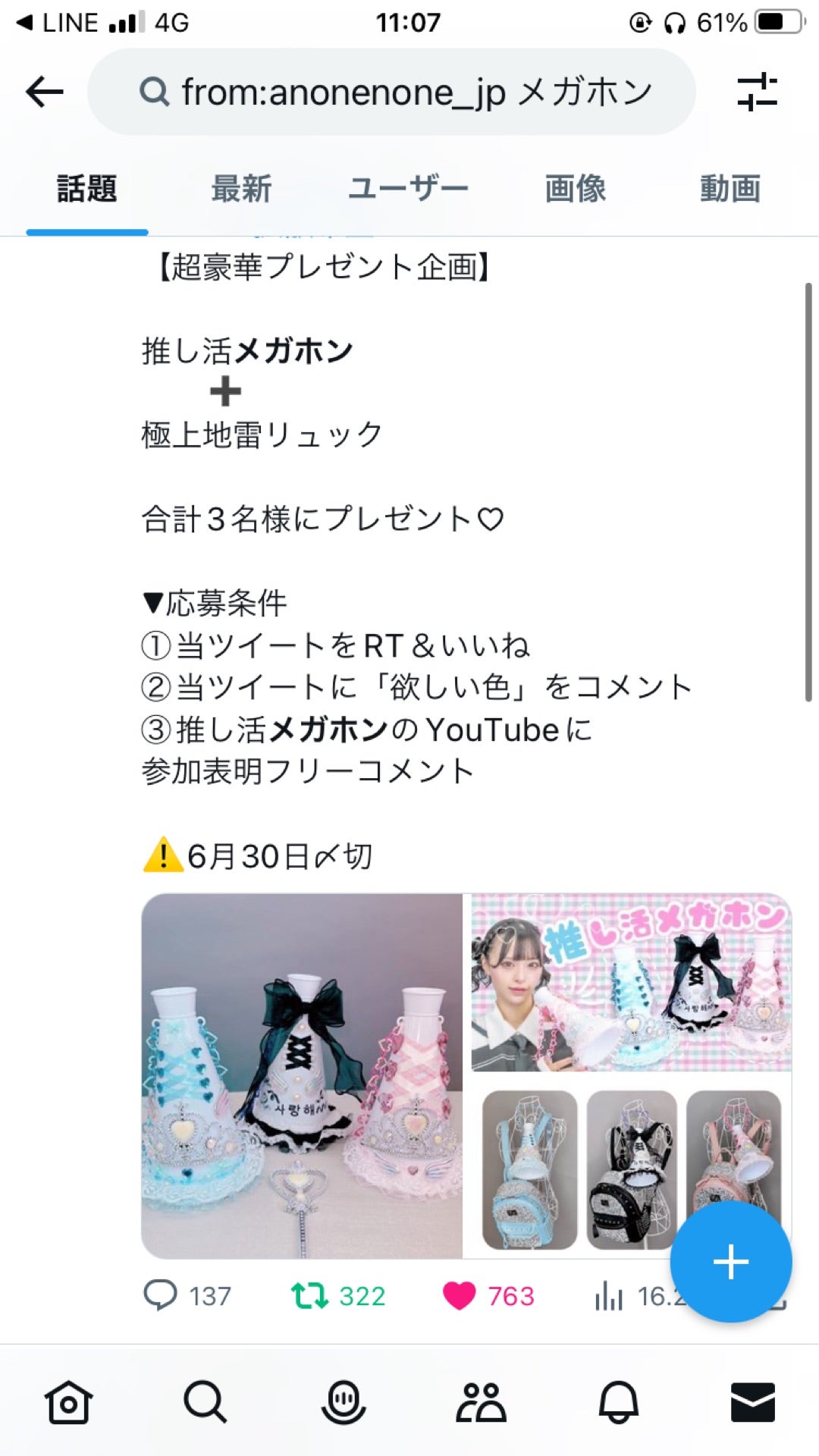Retweet the post showing 322 retweets
Screen dimensions: 819x1456
pos(309,1295)
